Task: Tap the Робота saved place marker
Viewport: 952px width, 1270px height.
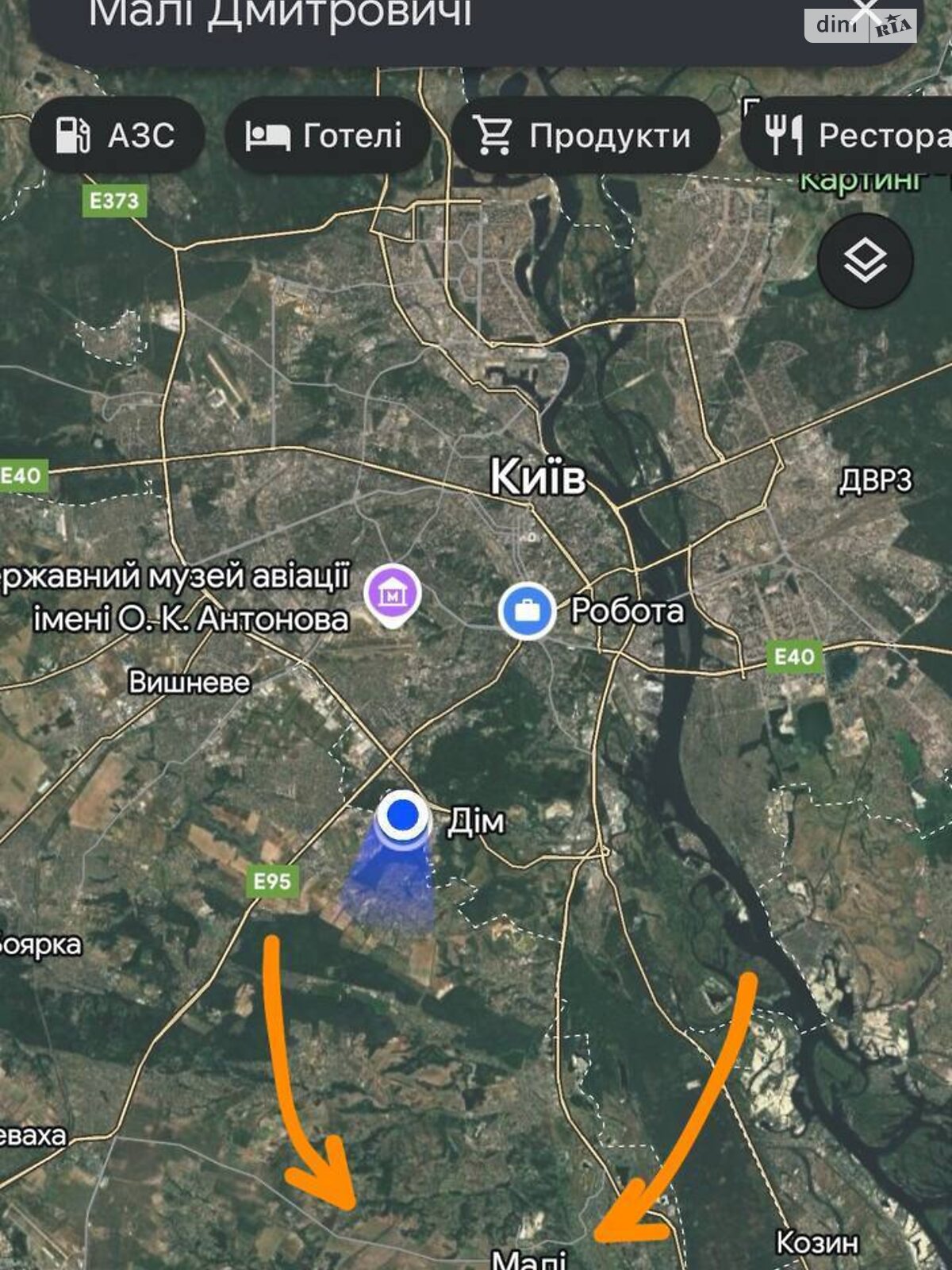Action: [527, 610]
